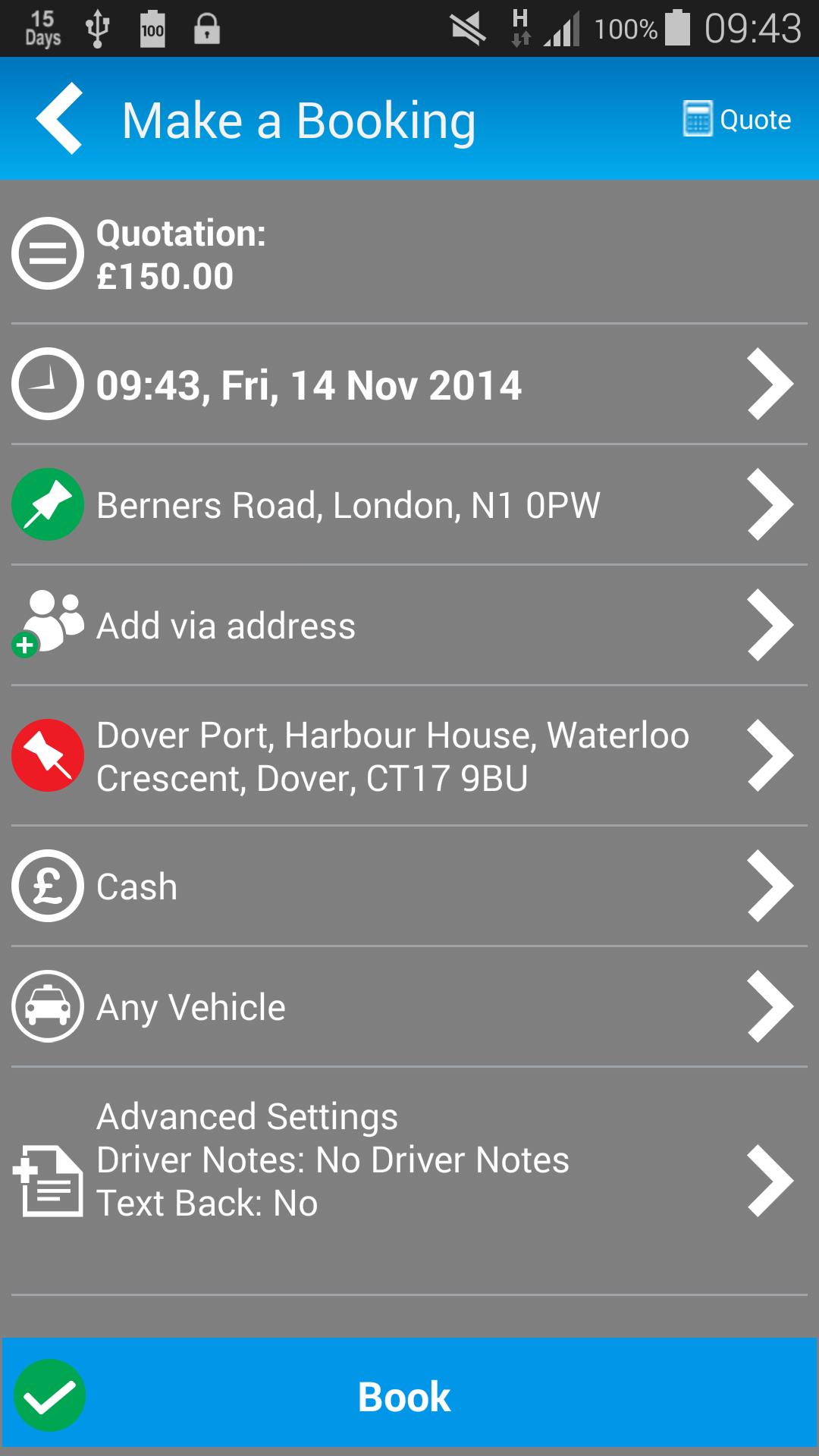Choose a vehicle type instead of Any Vehicle
This screenshot has height=1456, width=819.
409,1007
